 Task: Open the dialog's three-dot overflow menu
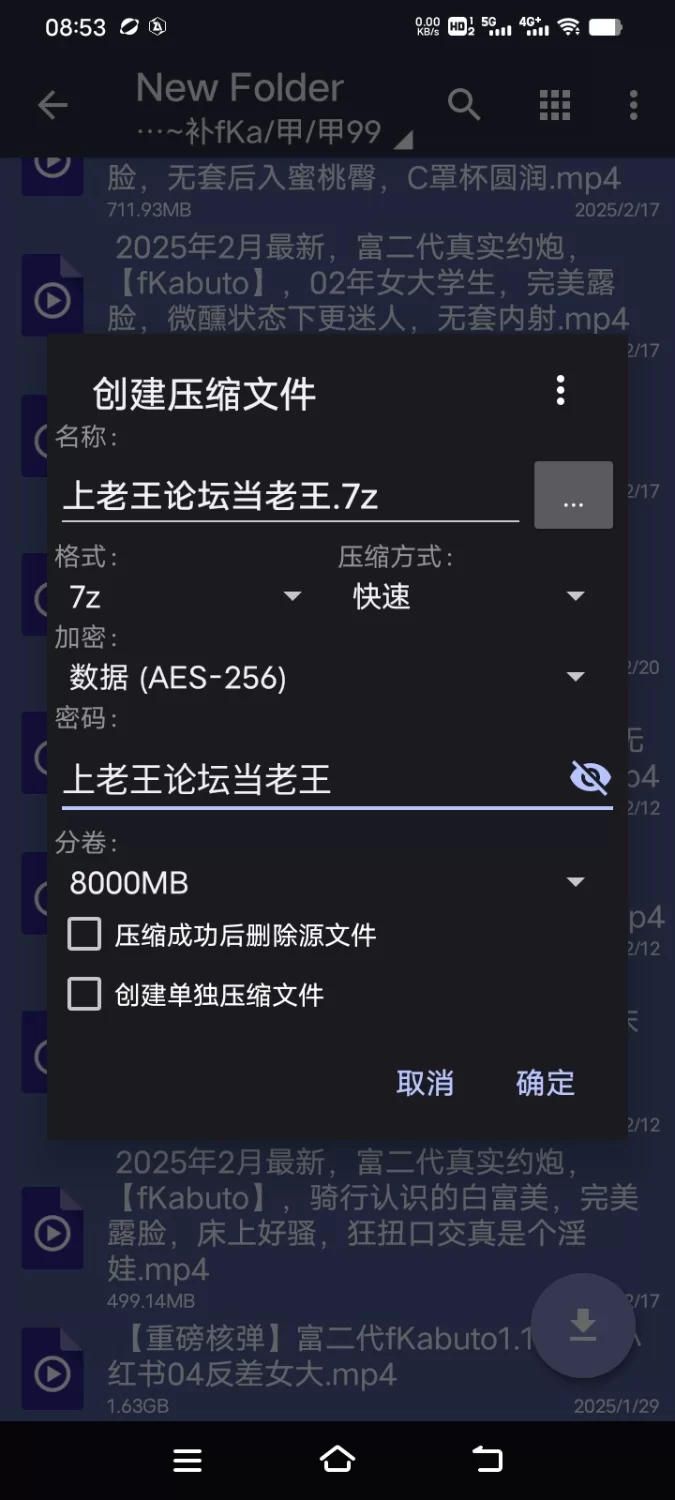pyautogui.click(x=560, y=391)
